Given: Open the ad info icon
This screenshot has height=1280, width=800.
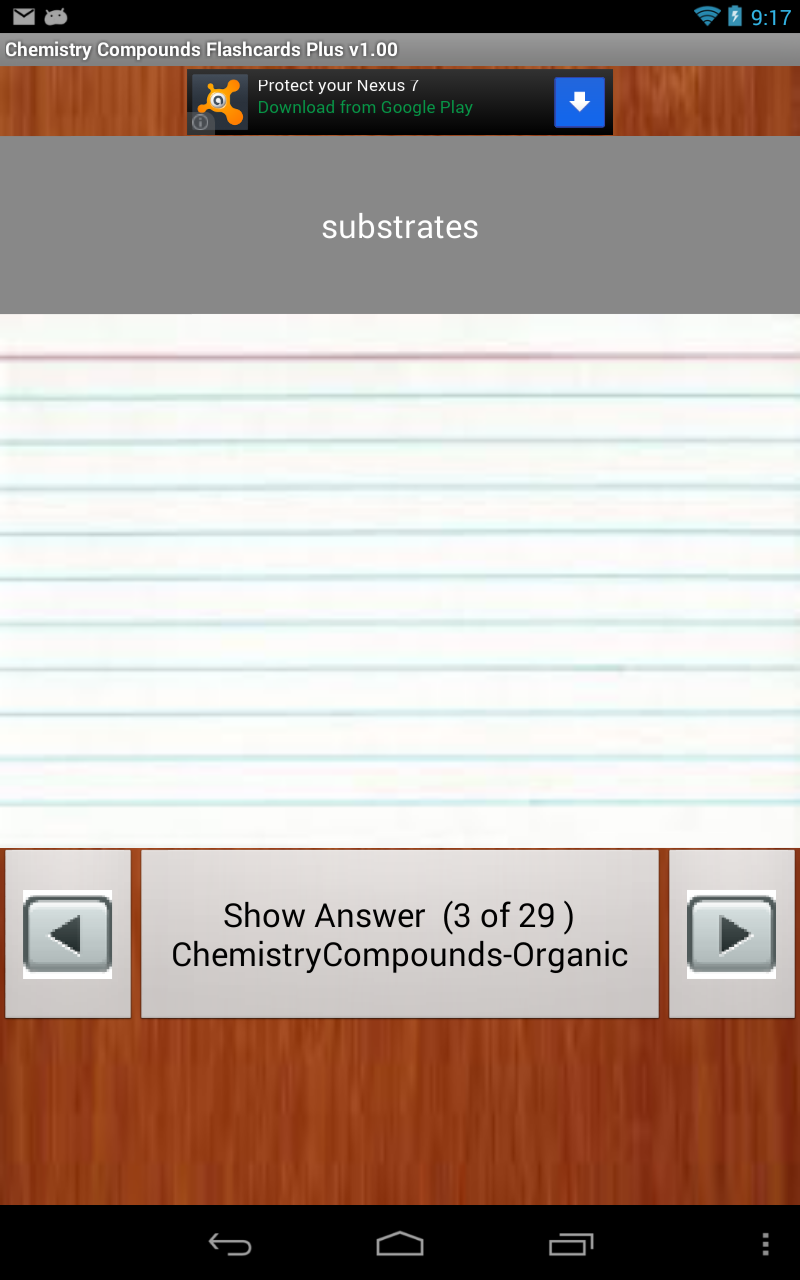Looking at the screenshot, I should 199,123.
